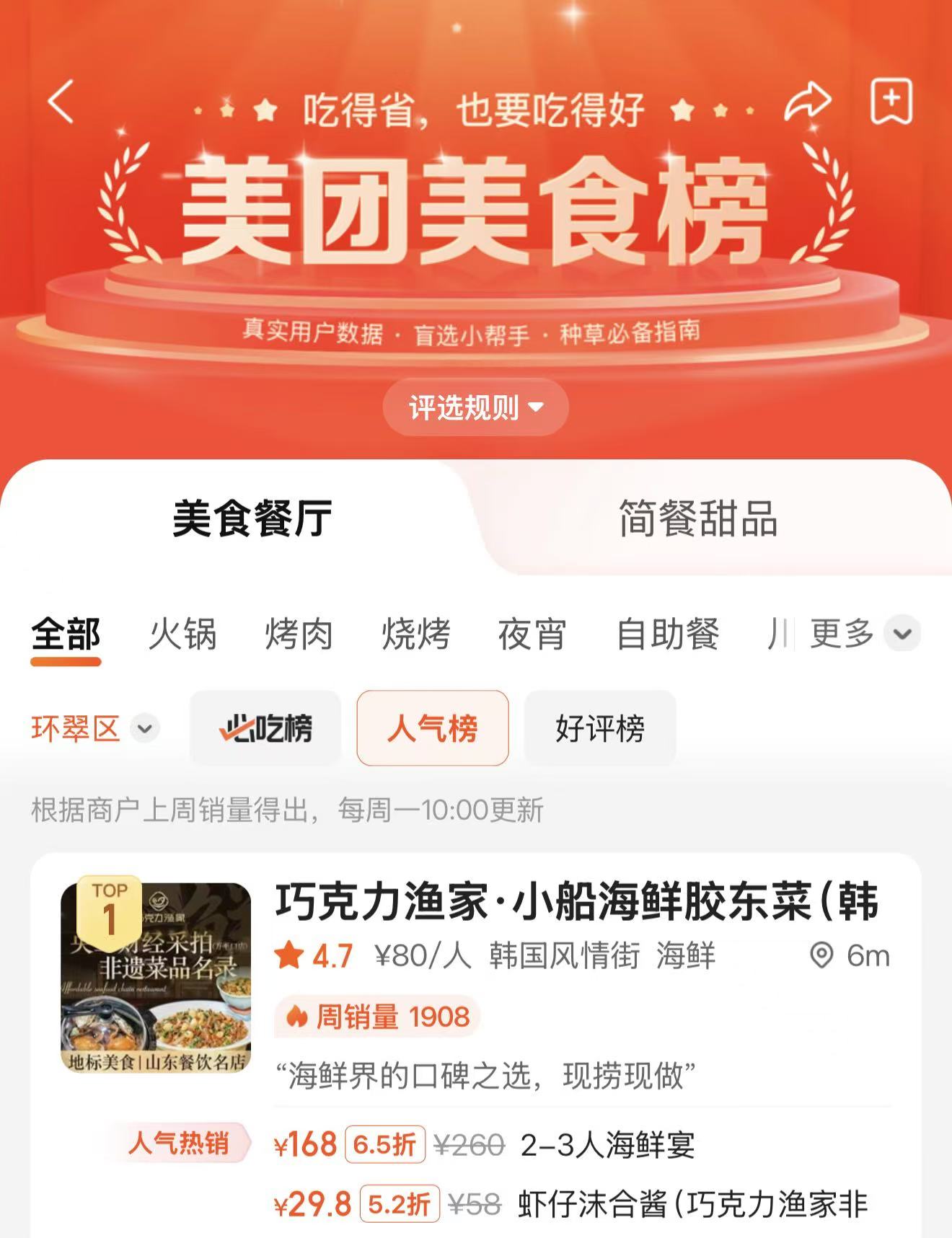Filter by 烧烤 category
Image resolution: width=952 pixels, height=1238 pixels.
click(x=415, y=635)
